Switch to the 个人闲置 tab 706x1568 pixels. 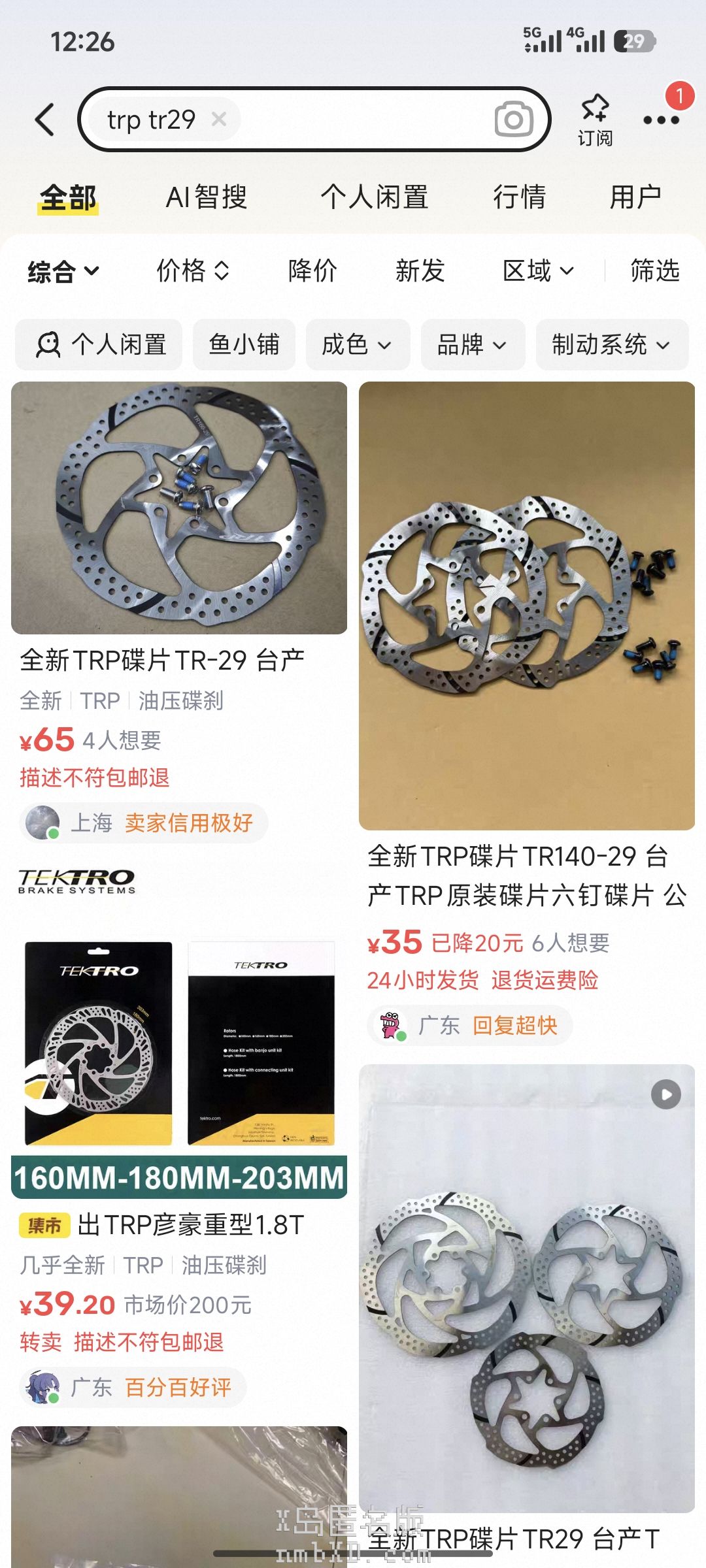tap(375, 197)
